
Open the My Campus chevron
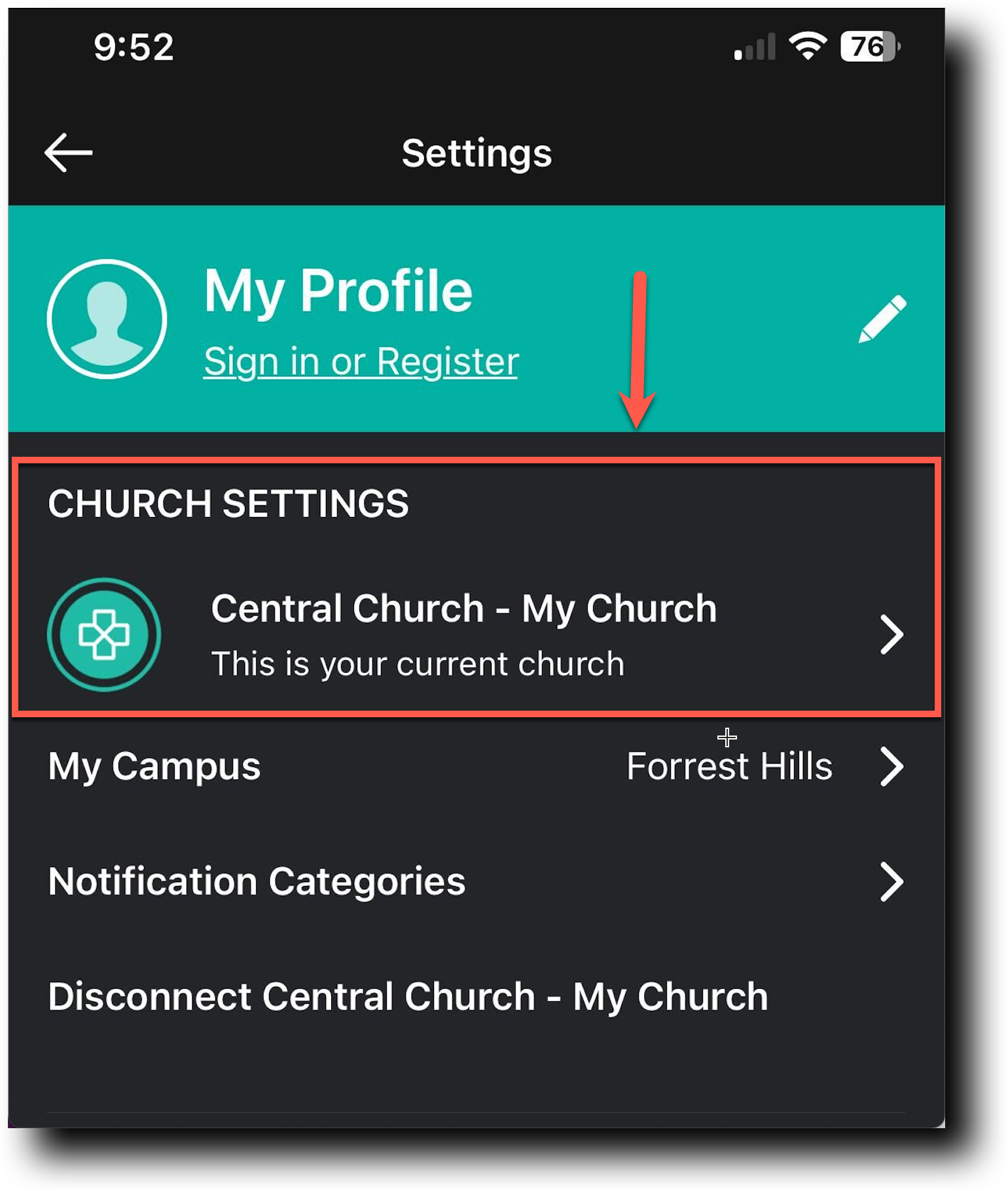(x=891, y=767)
